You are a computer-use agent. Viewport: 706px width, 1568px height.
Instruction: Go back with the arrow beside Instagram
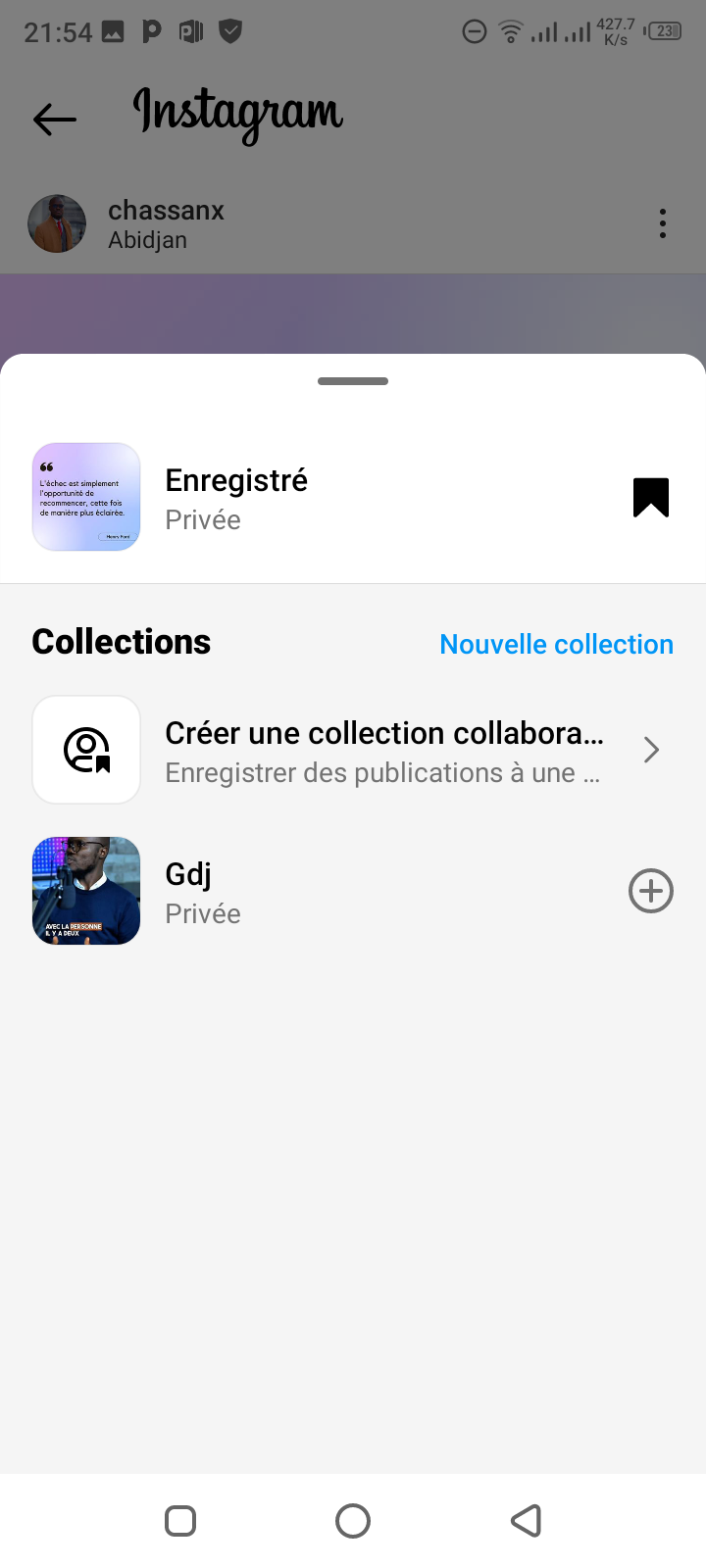click(x=55, y=120)
